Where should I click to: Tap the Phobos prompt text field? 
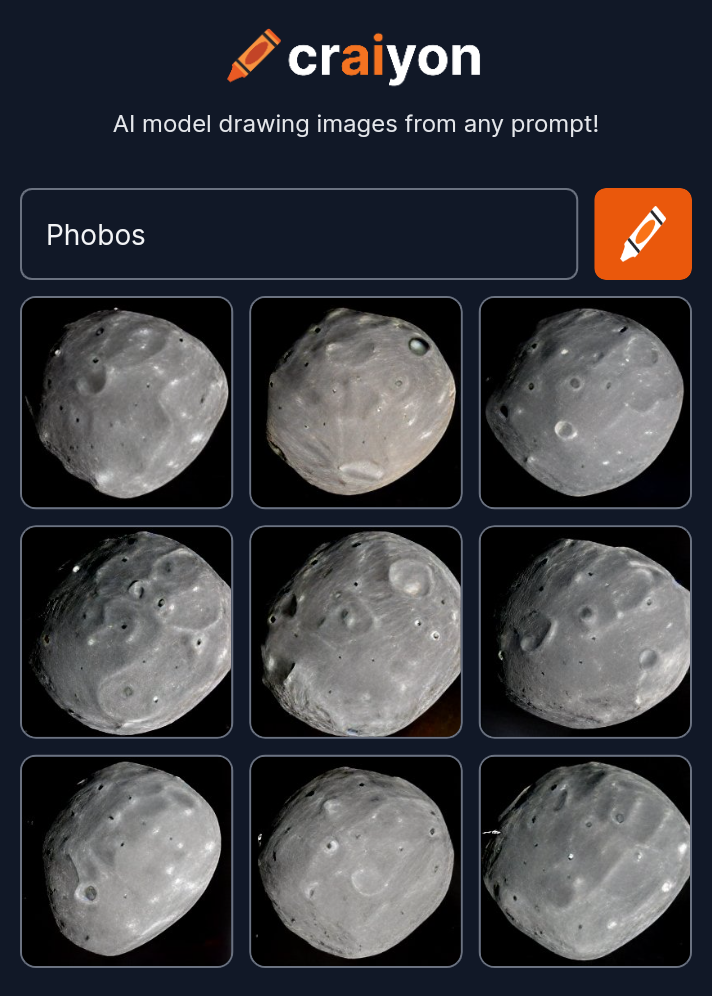coord(298,234)
